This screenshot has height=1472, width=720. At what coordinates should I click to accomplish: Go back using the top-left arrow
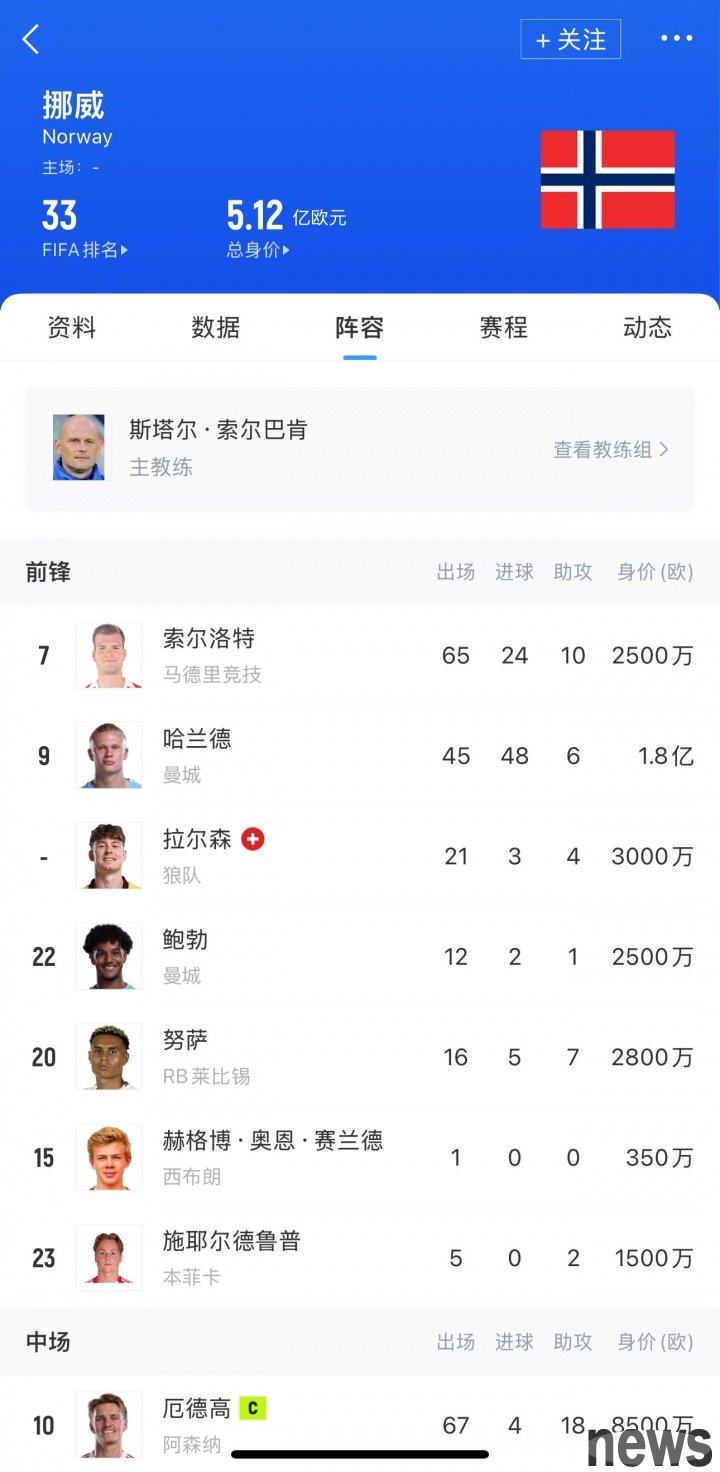(x=31, y=40)
